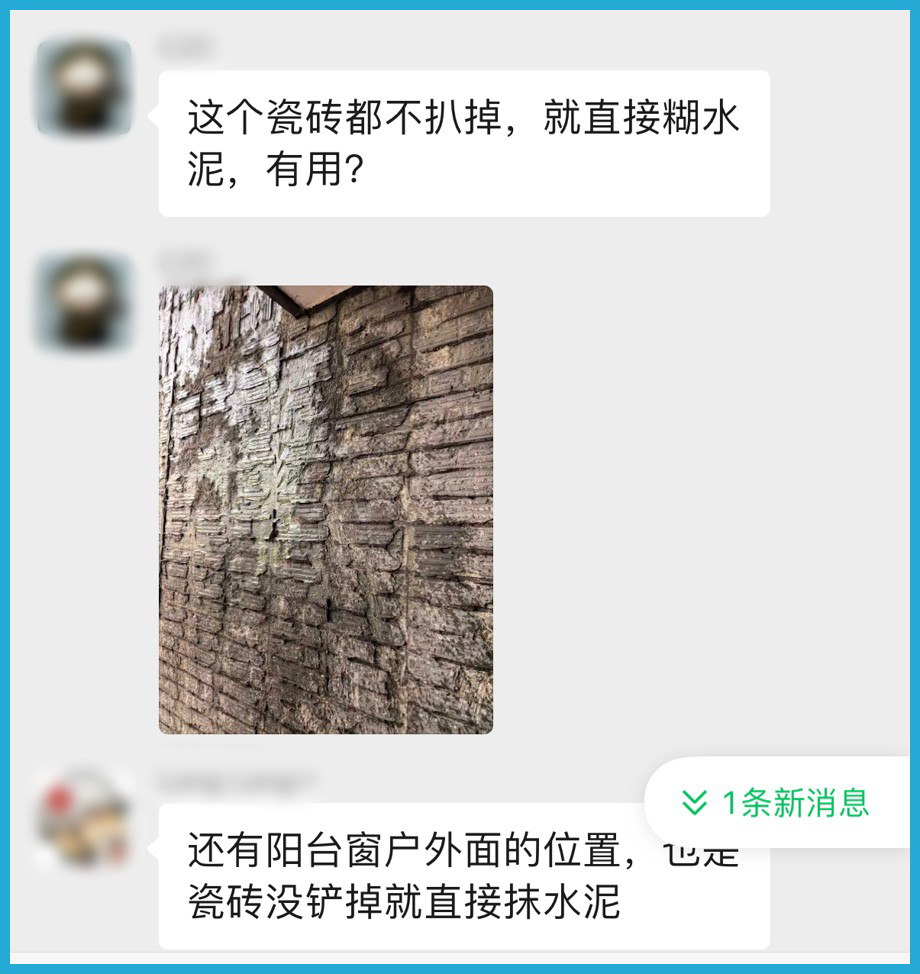View profile of sender beside wall photo

pyautogui.click(x=84, y=302)
